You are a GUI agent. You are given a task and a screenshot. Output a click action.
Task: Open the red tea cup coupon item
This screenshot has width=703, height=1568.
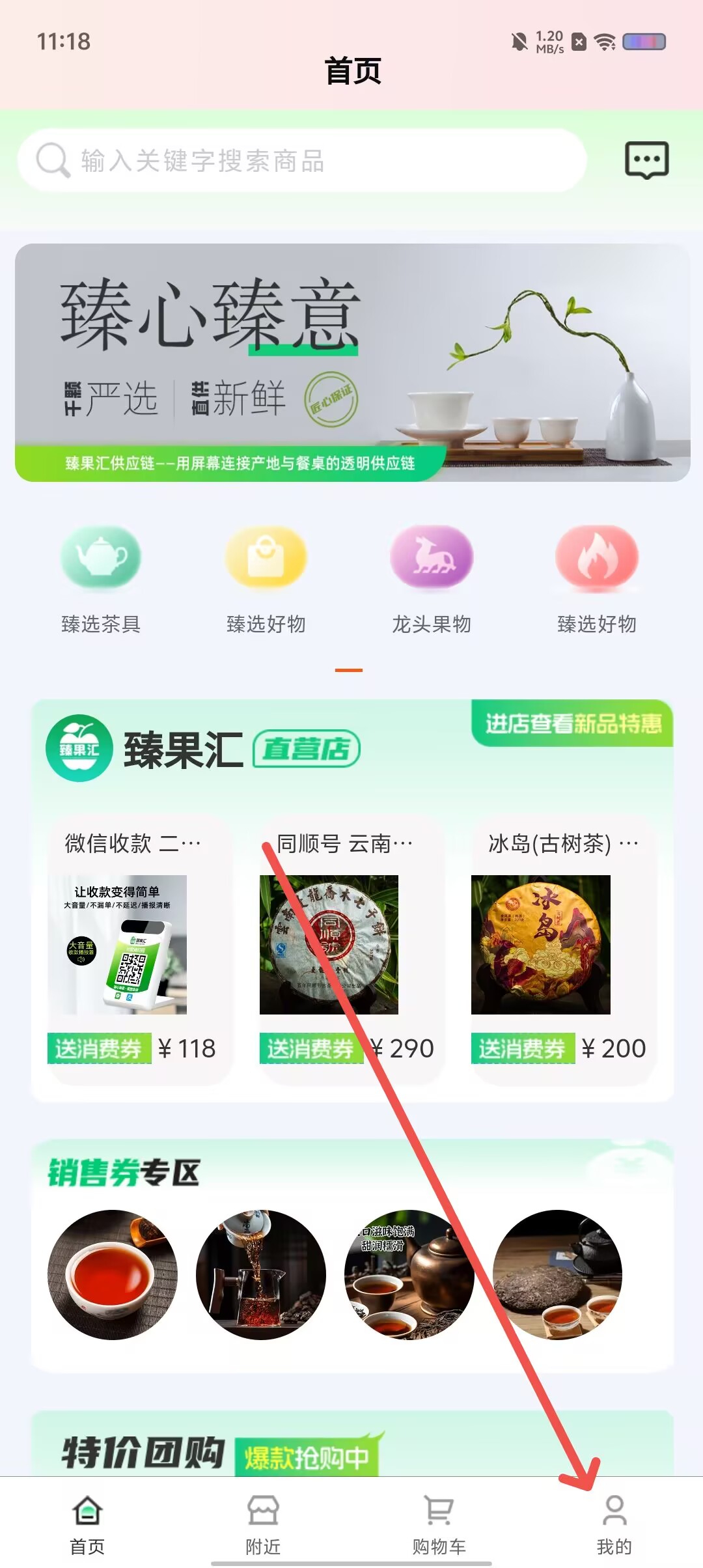tap(113, 1274)
